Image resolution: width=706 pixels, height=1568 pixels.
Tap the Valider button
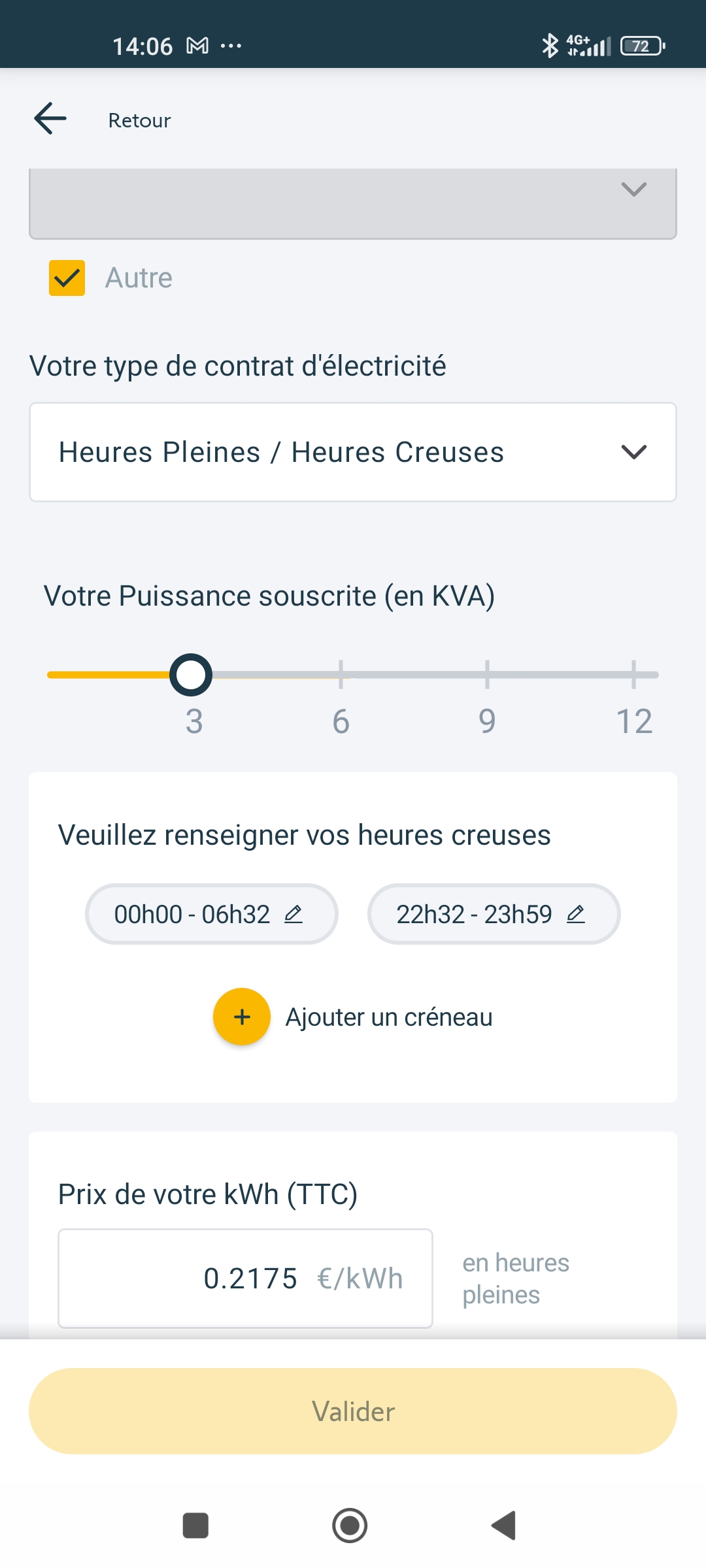point(353,1411)
